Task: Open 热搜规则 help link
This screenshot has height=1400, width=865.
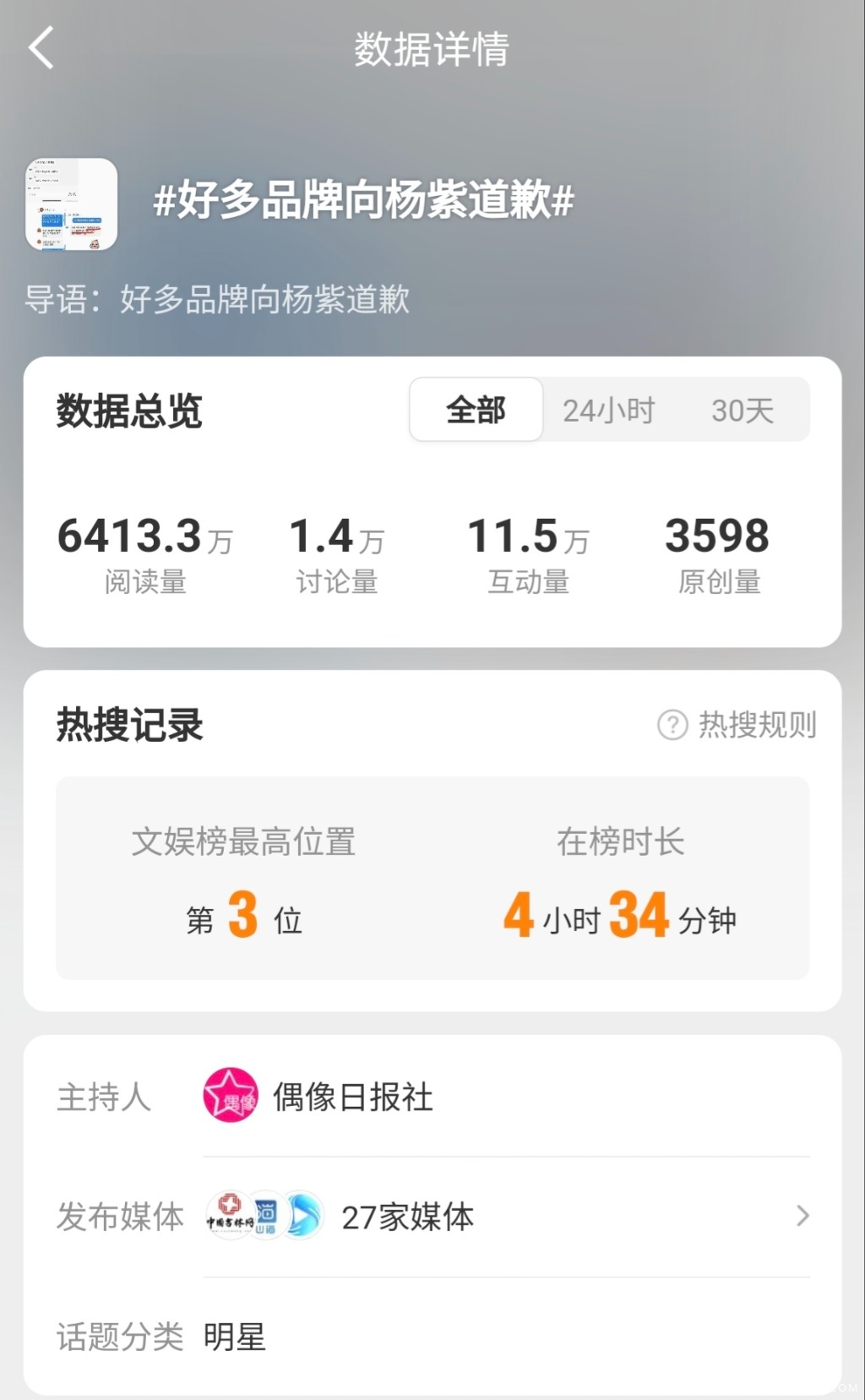Action: [x=737, y=725]
